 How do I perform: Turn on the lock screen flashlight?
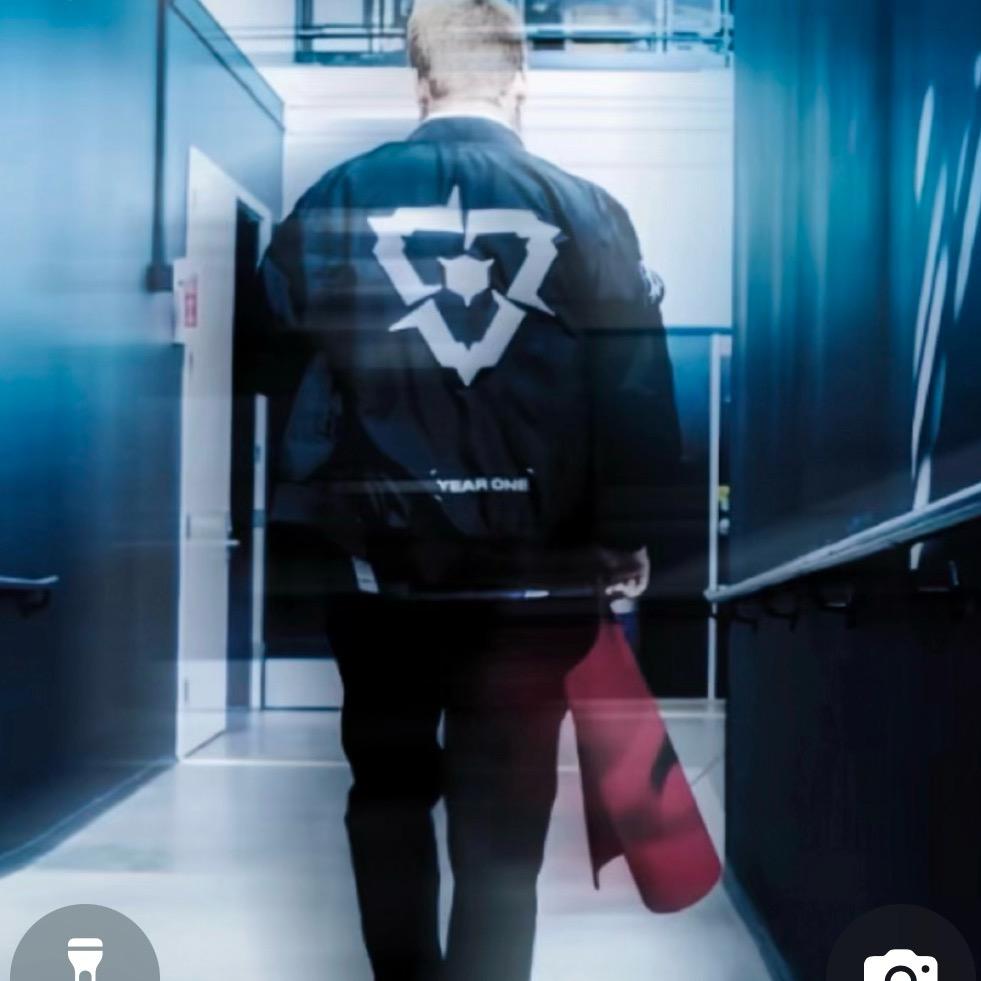coord(84,950)
